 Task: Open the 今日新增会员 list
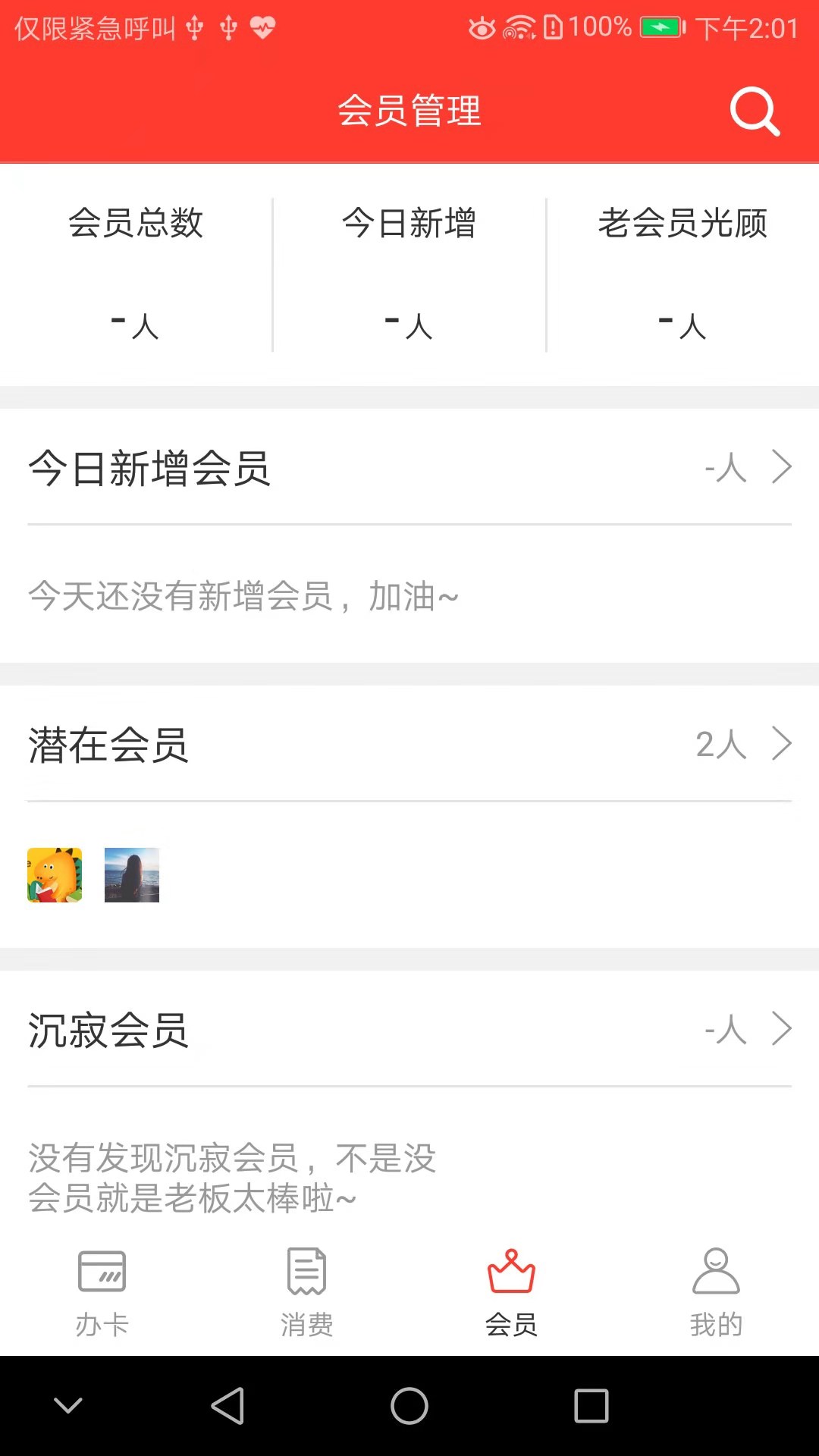point(409,467)
